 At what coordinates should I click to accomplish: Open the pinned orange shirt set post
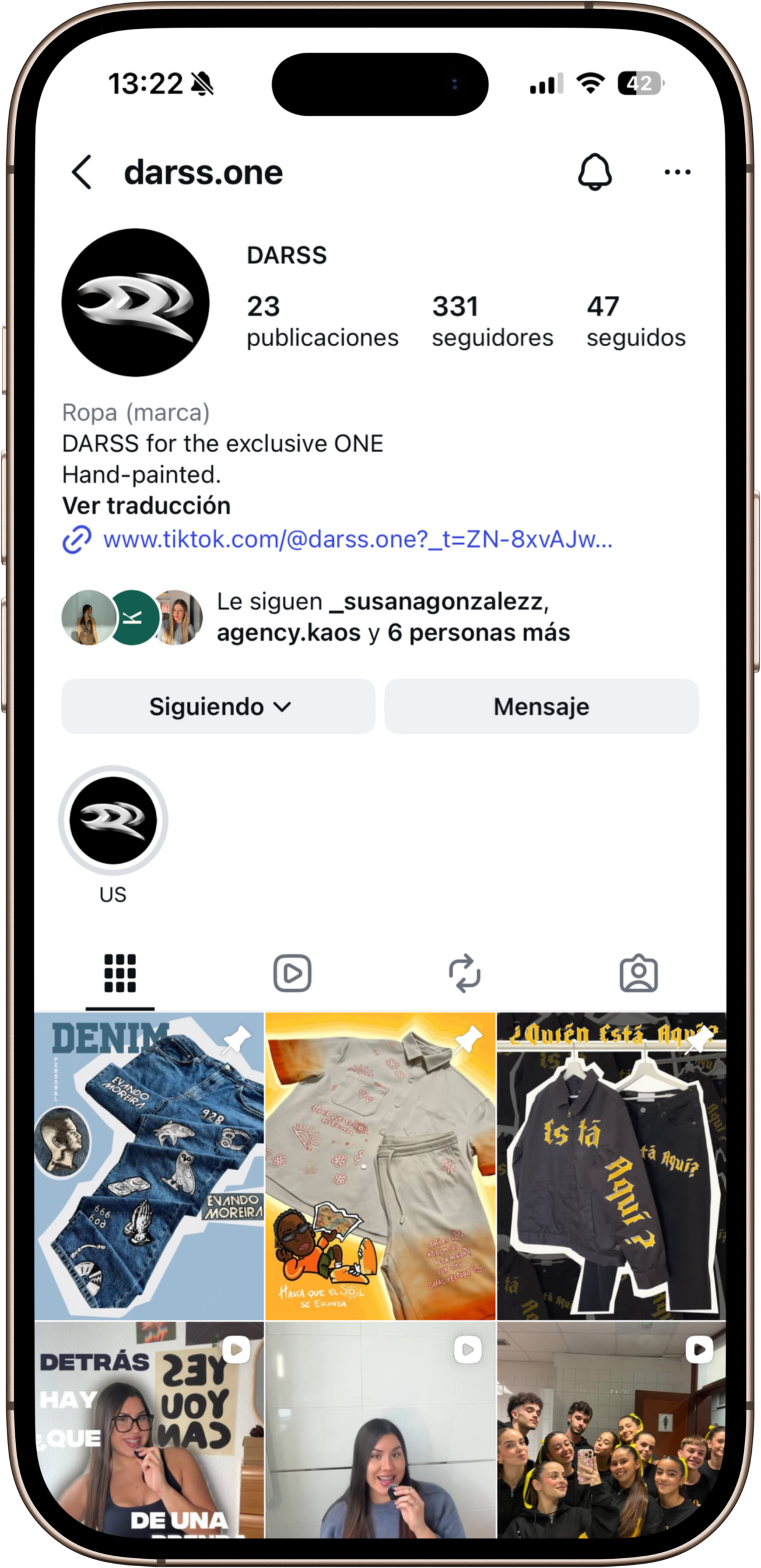[380, 1166]
